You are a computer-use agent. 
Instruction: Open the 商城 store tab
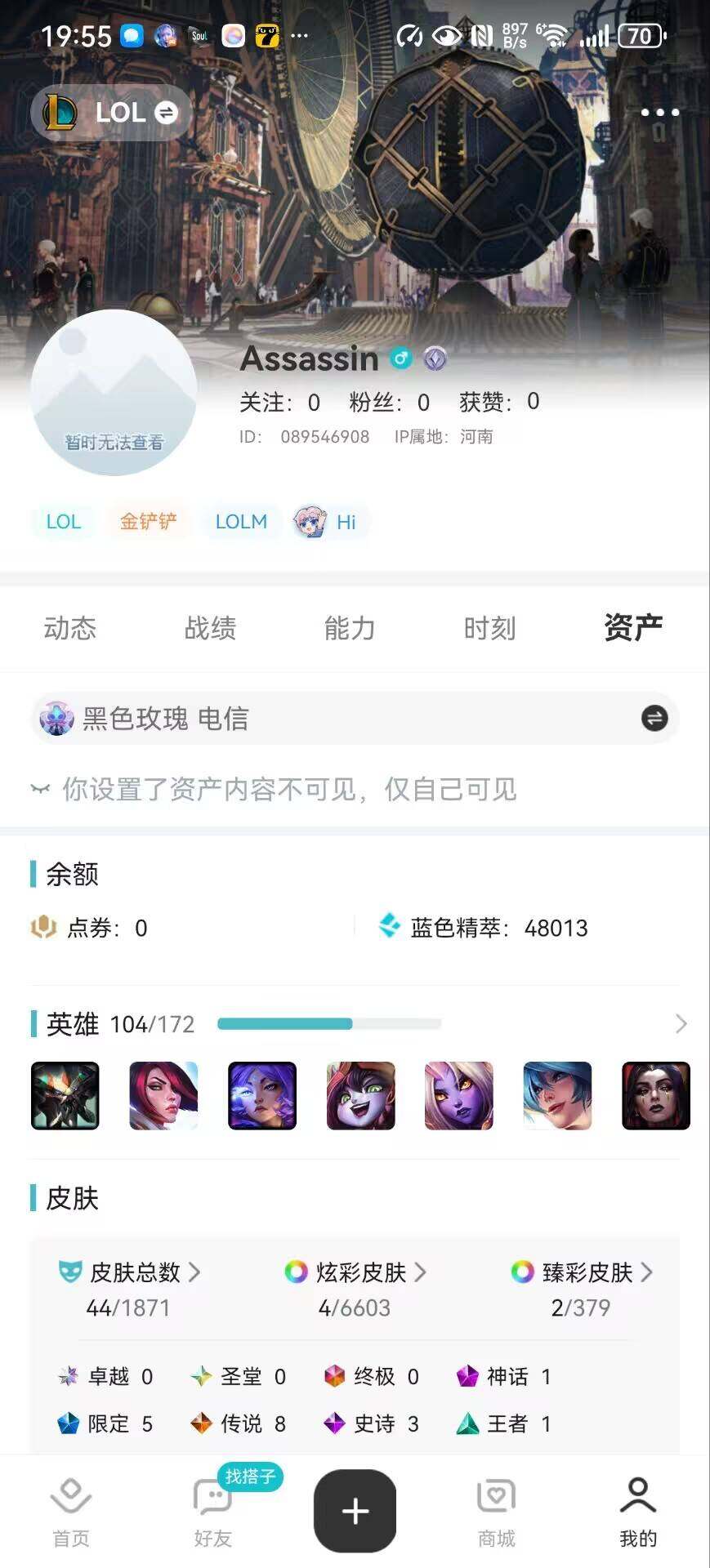496,1512
